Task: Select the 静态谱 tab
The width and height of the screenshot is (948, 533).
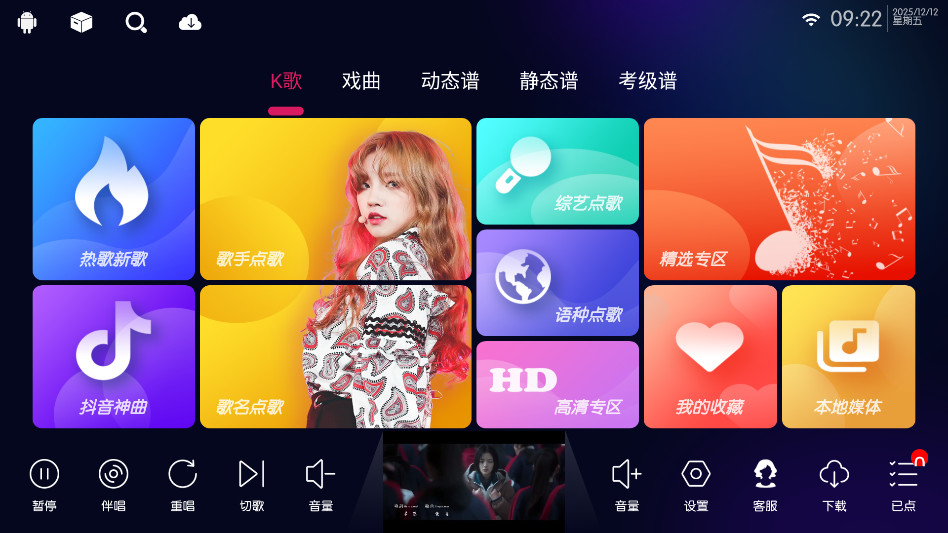Action: (x=549, y=81)
